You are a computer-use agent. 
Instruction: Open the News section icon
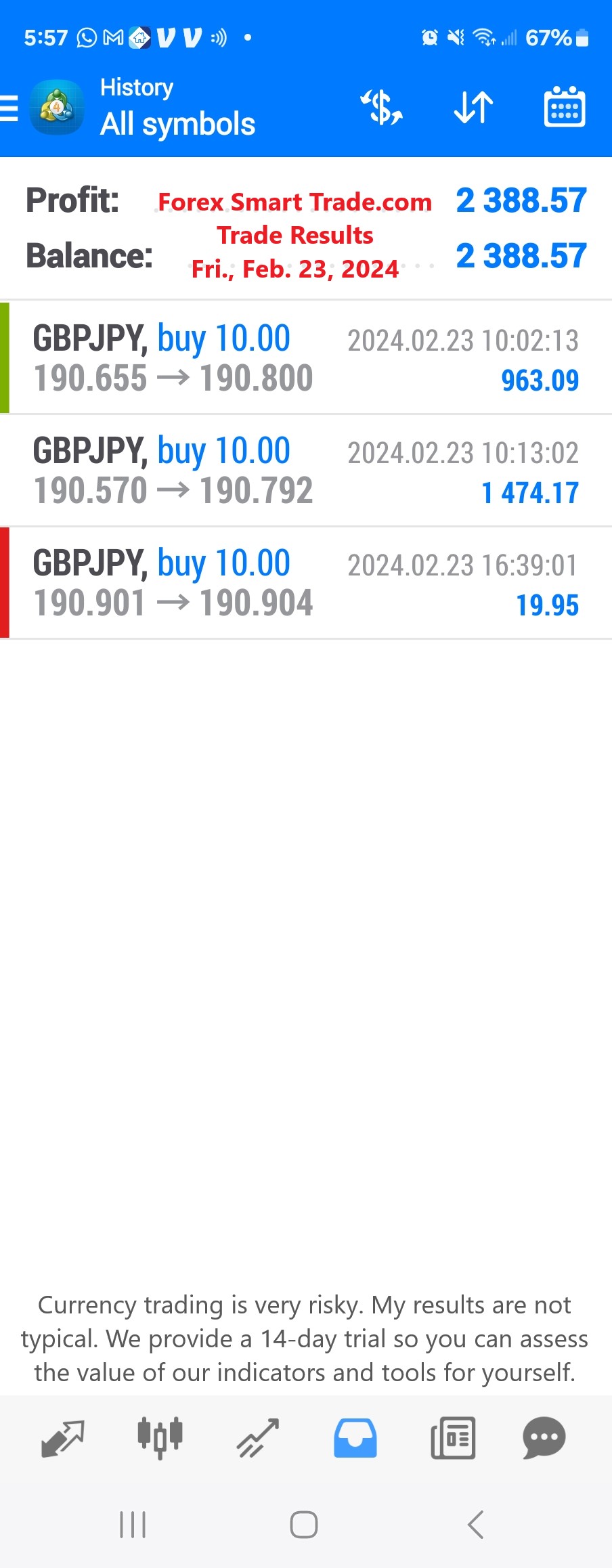pos(452,1439)
